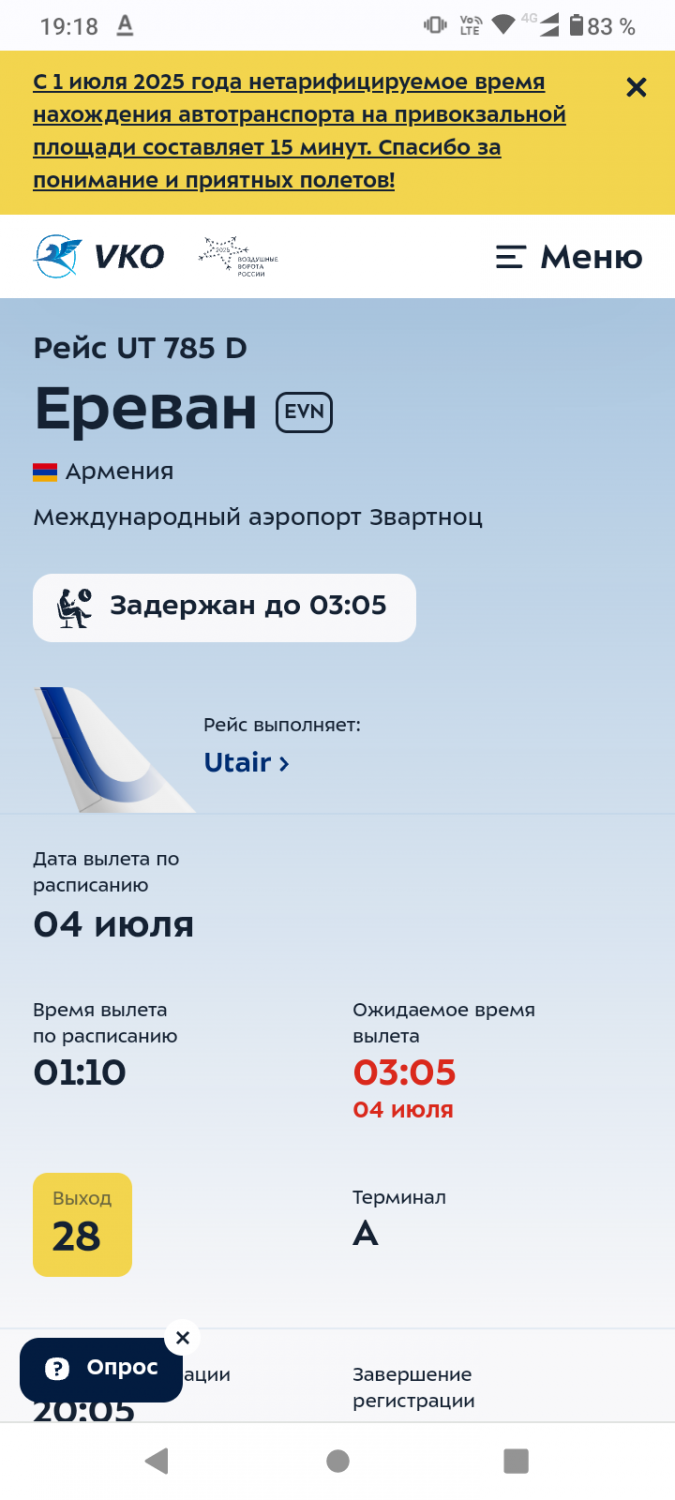Viewport: 675px width, 1500px height.
Task: Dismiss the yellow parking notice banner
Action: tap(636, 88)
